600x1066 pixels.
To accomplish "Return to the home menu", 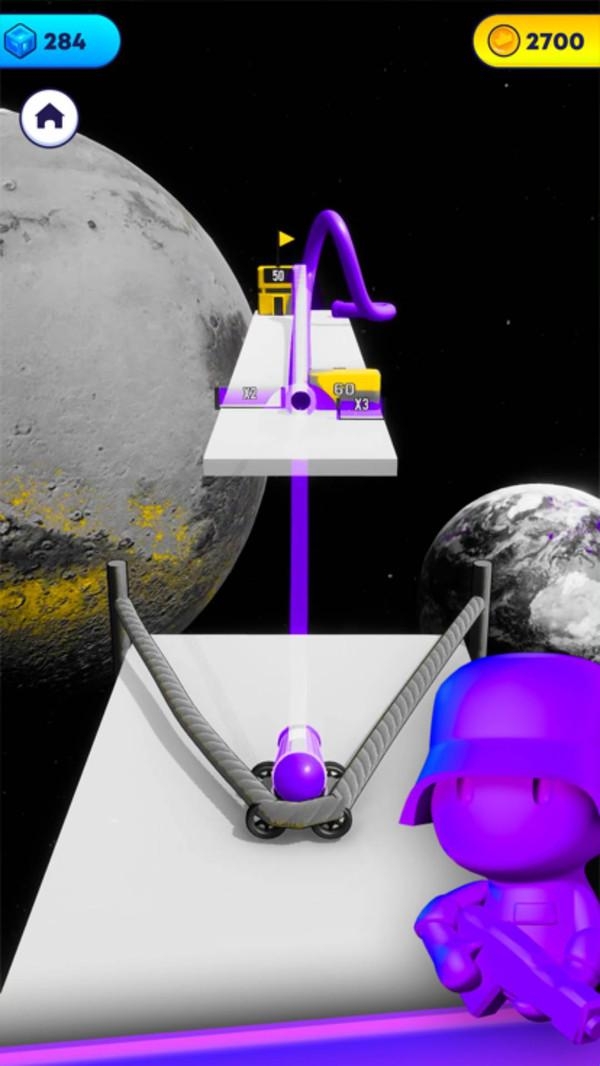I will tap(49, 117).
